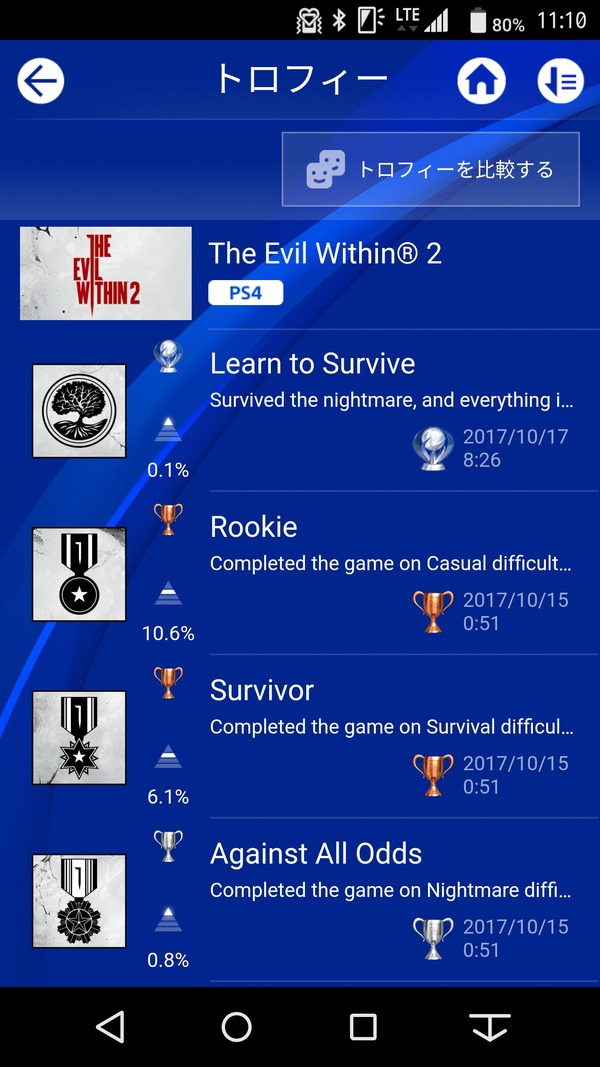Select the Survivor trophy row
Screen dimensions: 600x1067
point(300,736)
